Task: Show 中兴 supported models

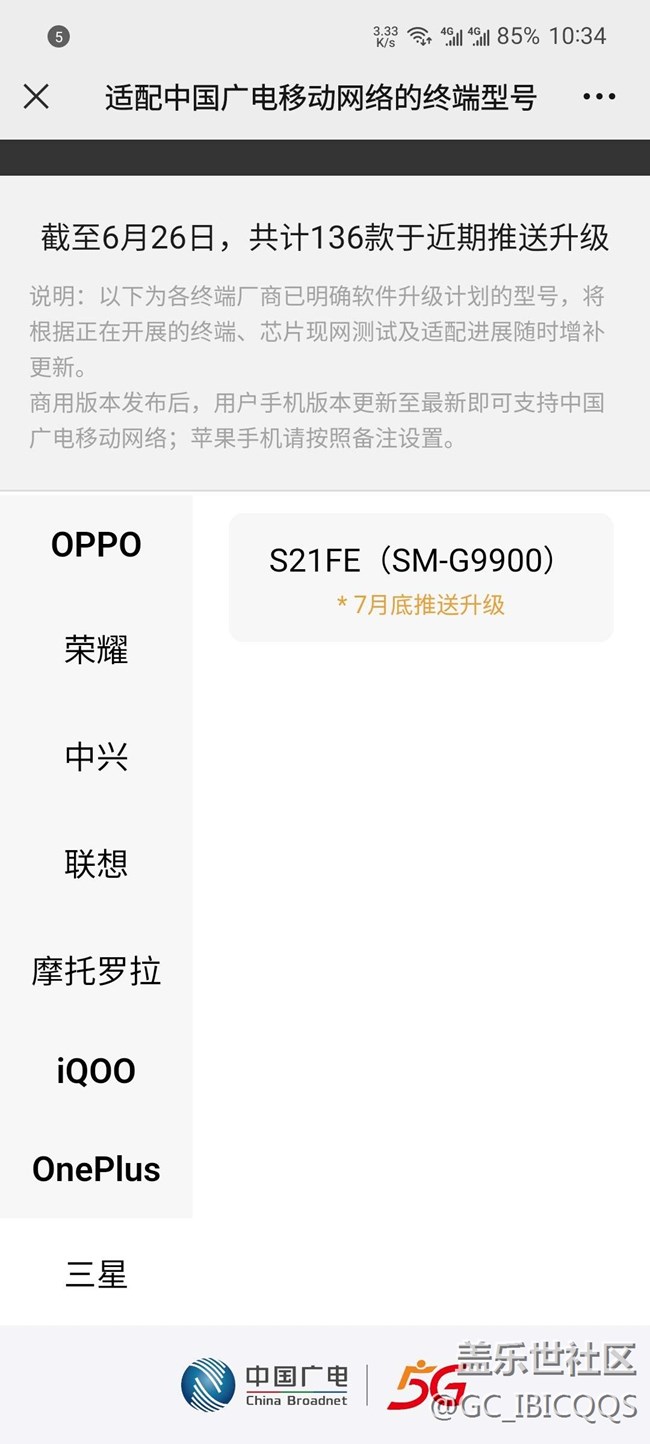Action: [x=96, y=757]
